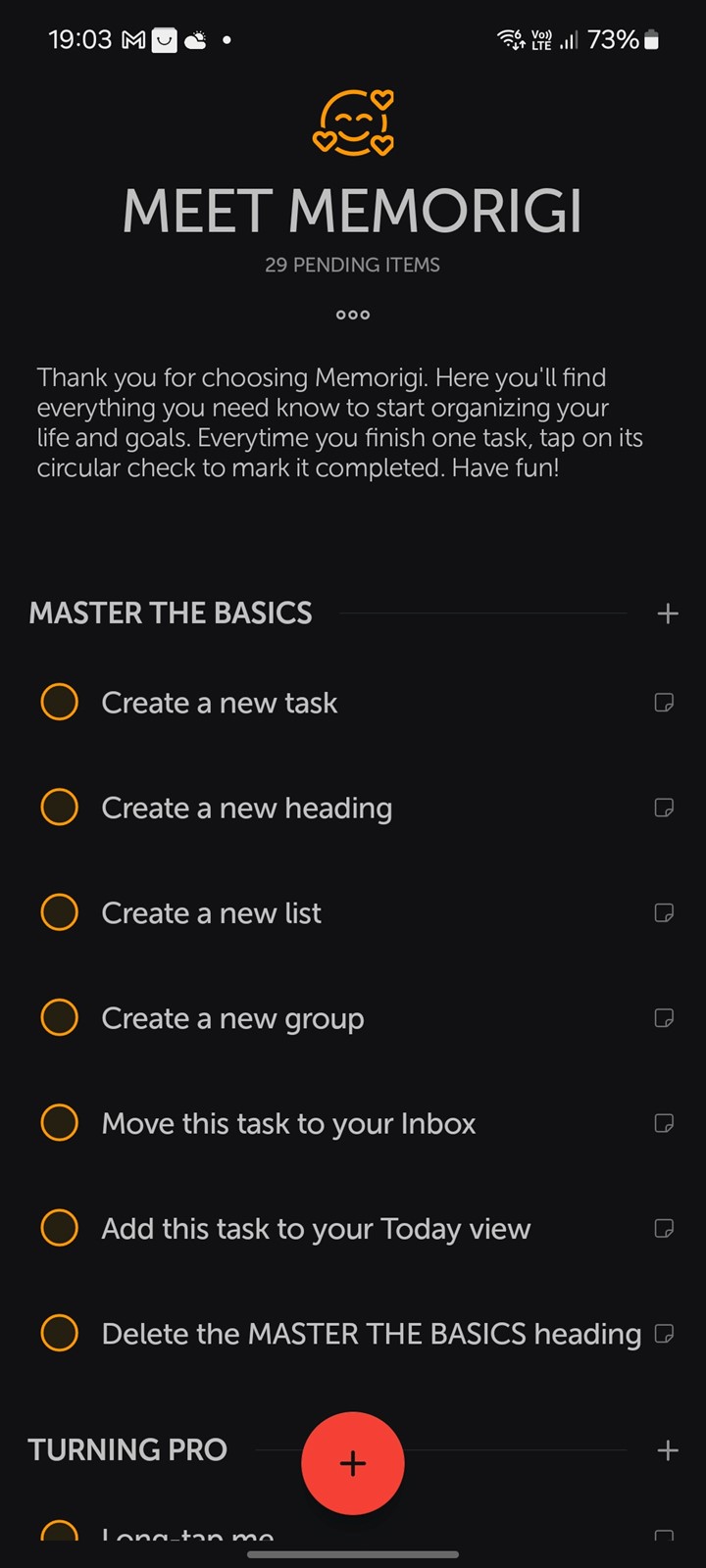Mark 'Delete the MASTER THE BASICS heading' done
Screen dimensions: 706x1568
[60, 1333]
